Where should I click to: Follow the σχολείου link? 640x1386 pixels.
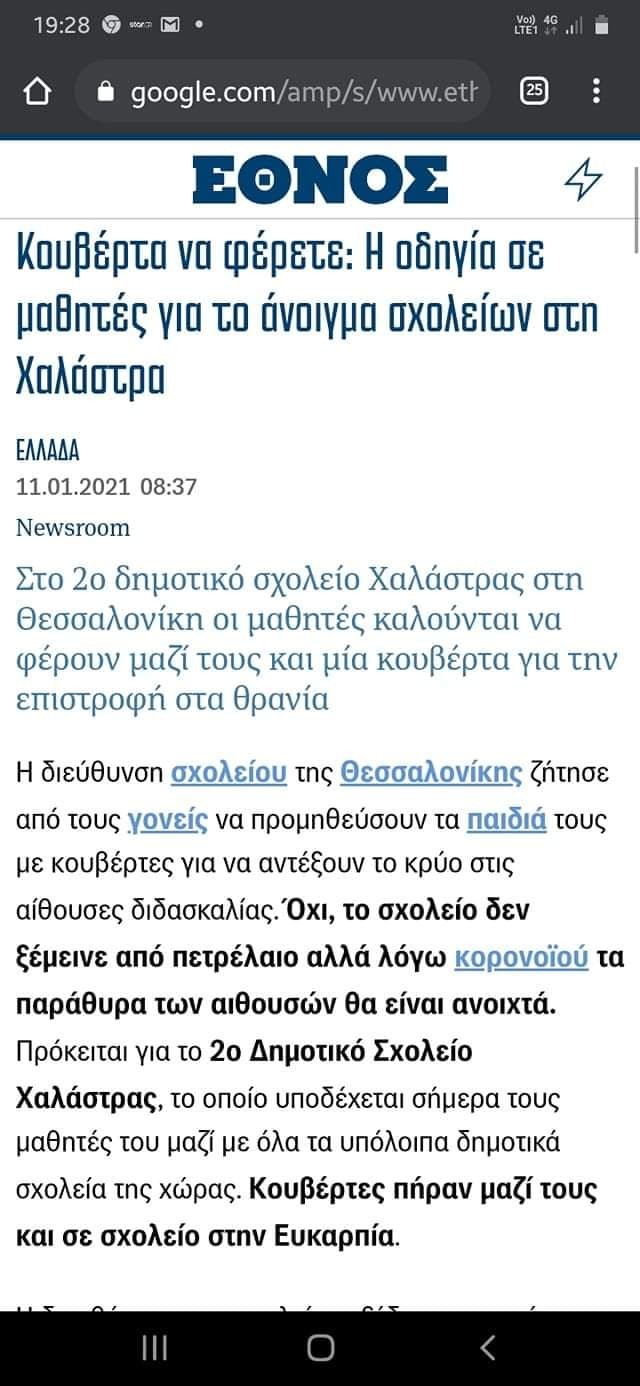(230, 773)
